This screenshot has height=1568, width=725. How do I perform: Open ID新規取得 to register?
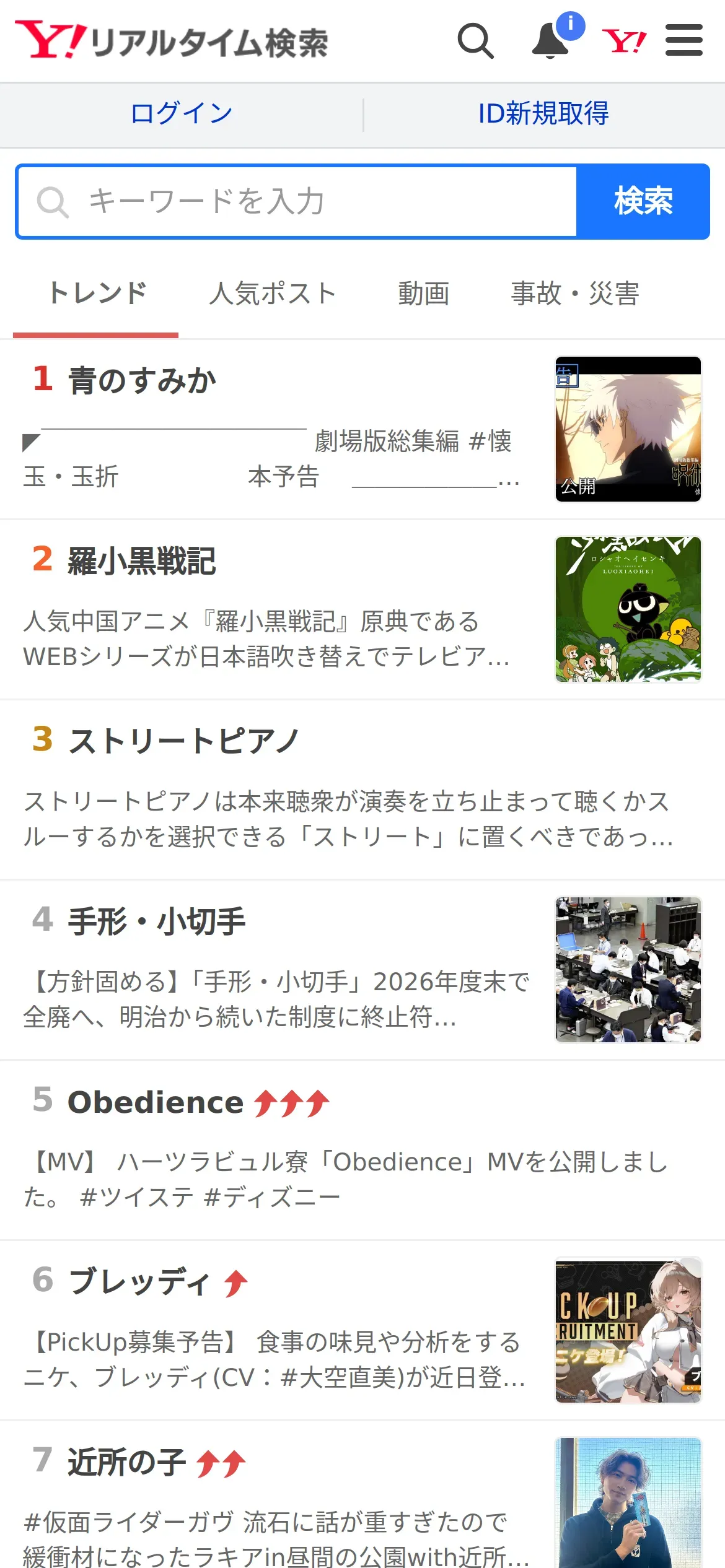[x=543, y=114]
